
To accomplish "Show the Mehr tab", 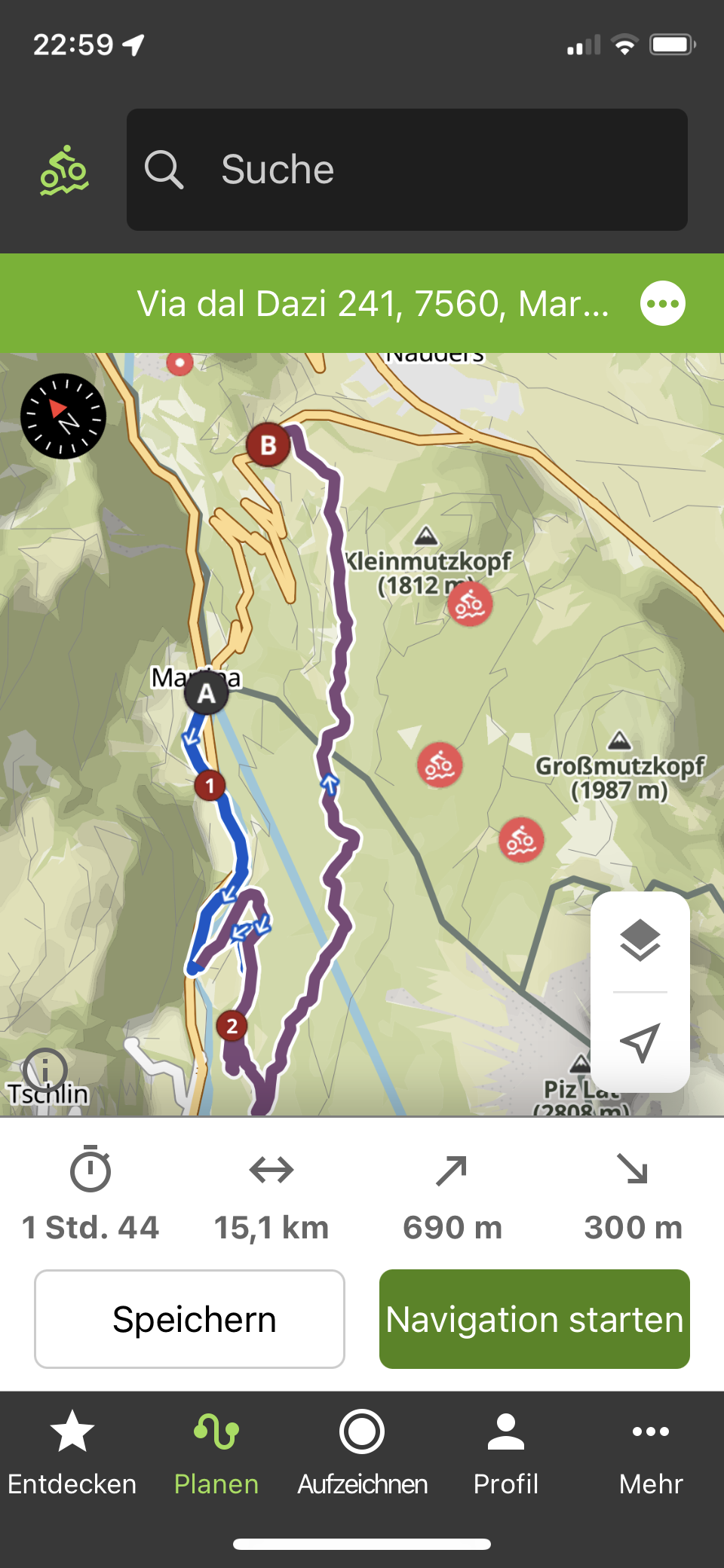I will tap(651, 1453).
